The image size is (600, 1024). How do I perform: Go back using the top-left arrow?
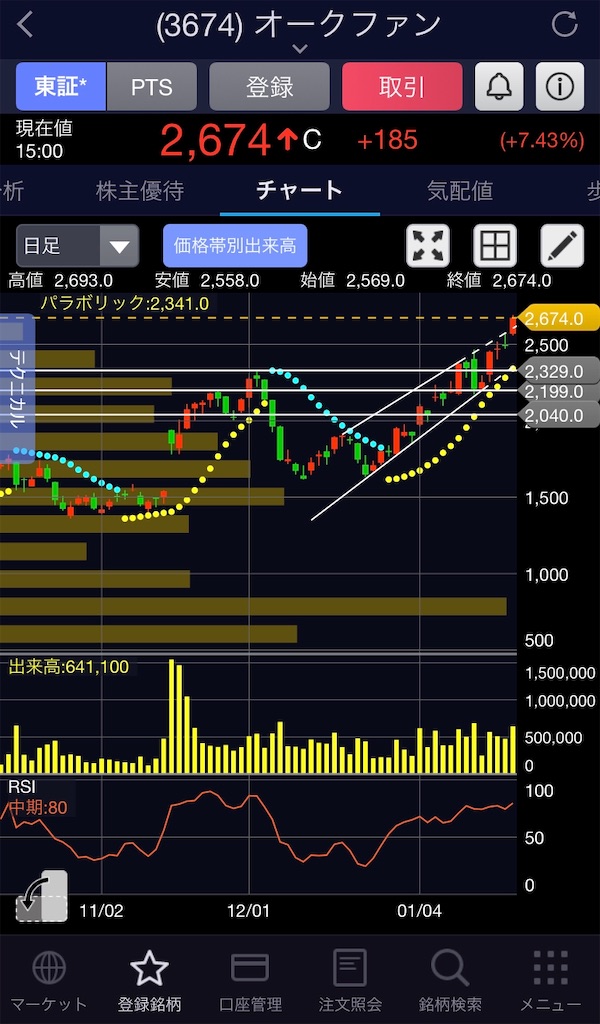click(x=25, y=25)
